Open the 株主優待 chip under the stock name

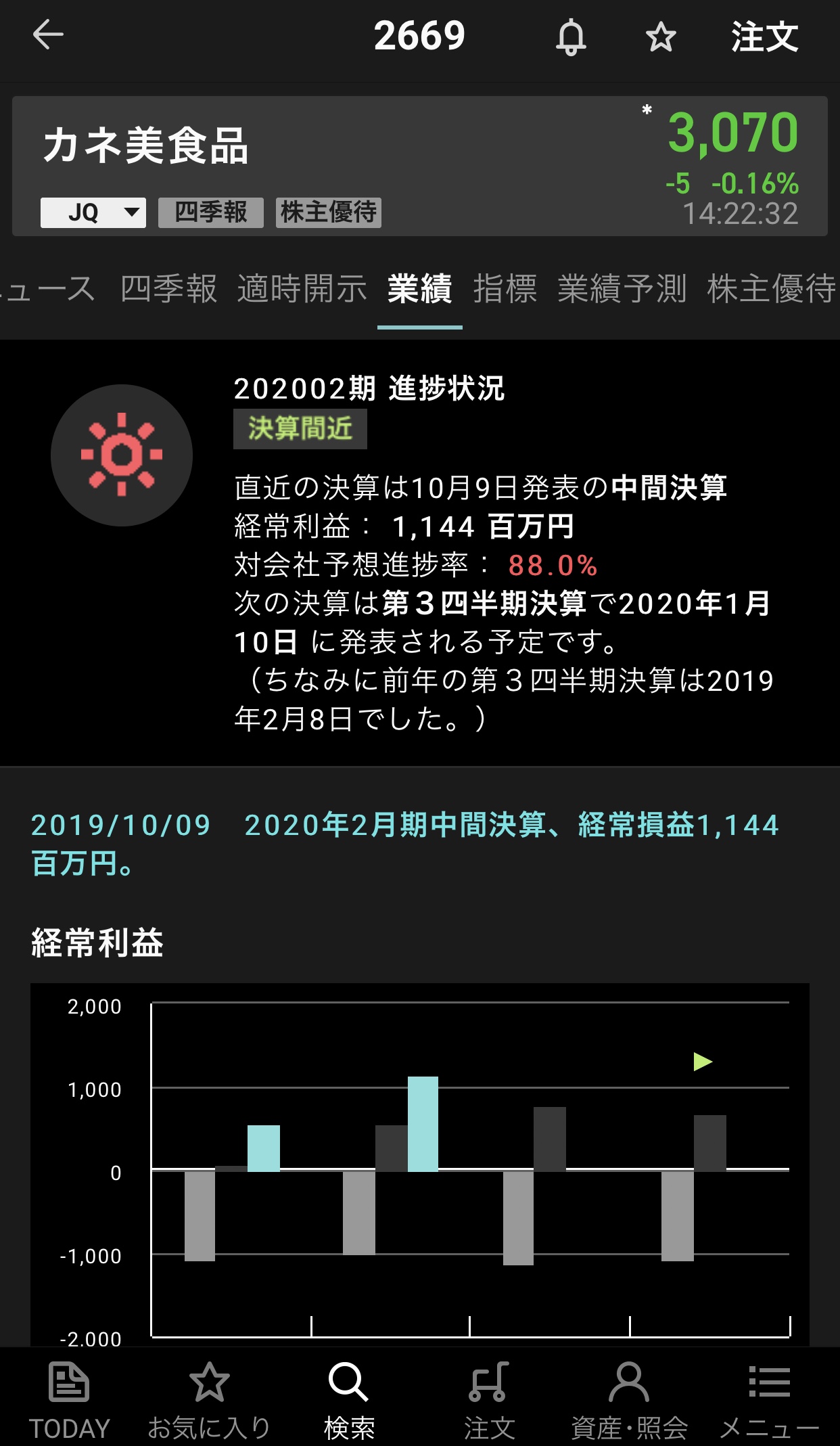point(329,212)
